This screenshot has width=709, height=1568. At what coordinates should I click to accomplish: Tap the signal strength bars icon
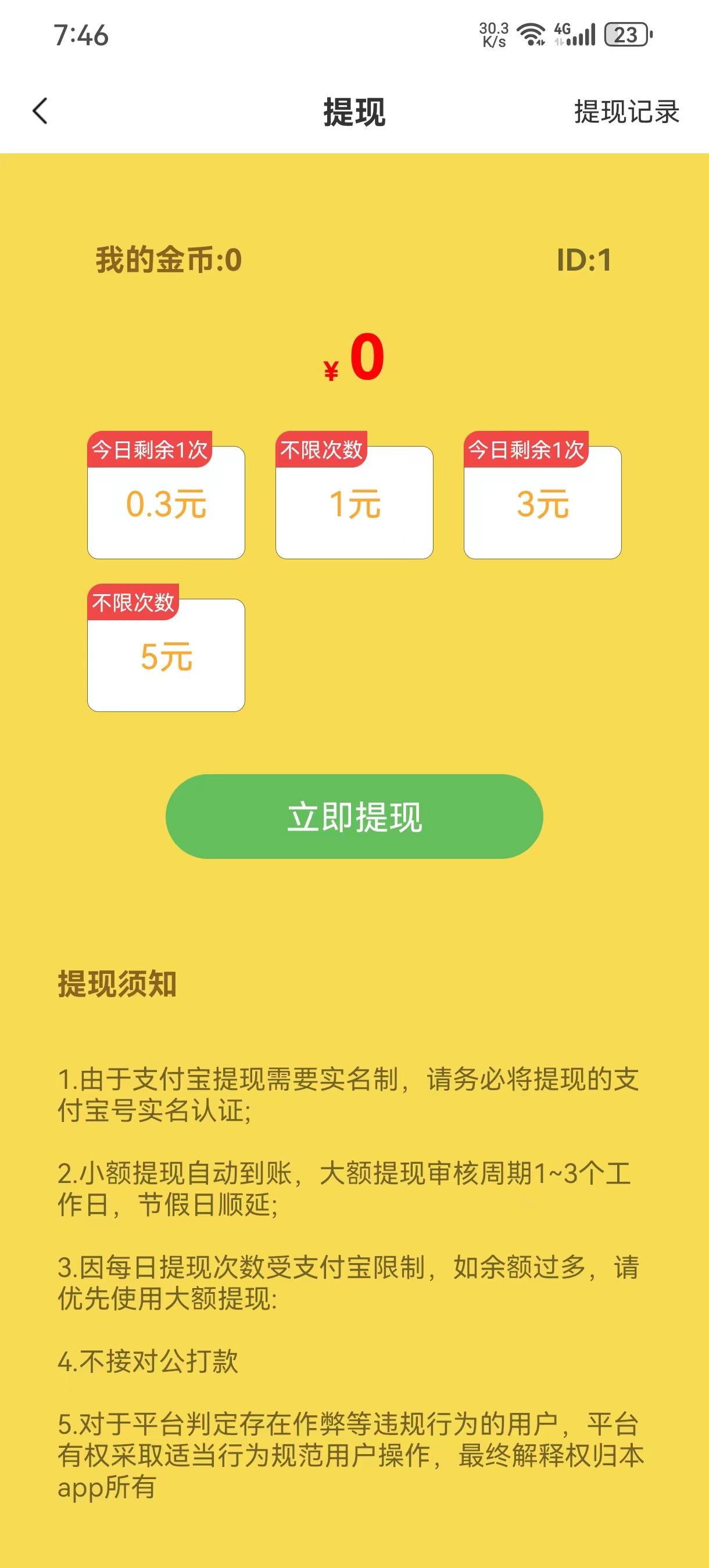click(x=583, y=35)
